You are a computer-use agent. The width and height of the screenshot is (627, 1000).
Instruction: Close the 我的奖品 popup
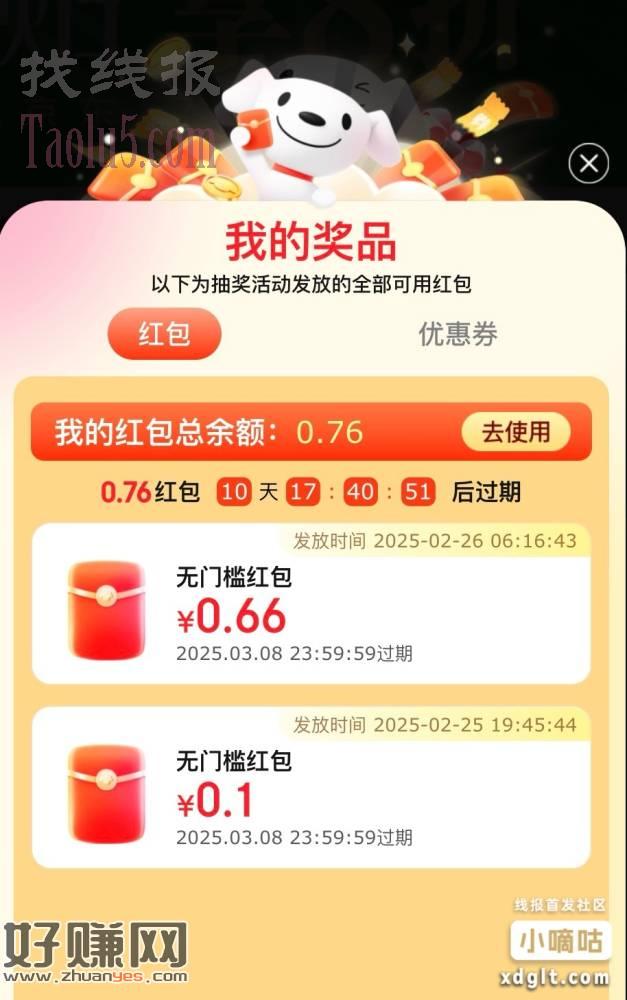pos(588,163)
